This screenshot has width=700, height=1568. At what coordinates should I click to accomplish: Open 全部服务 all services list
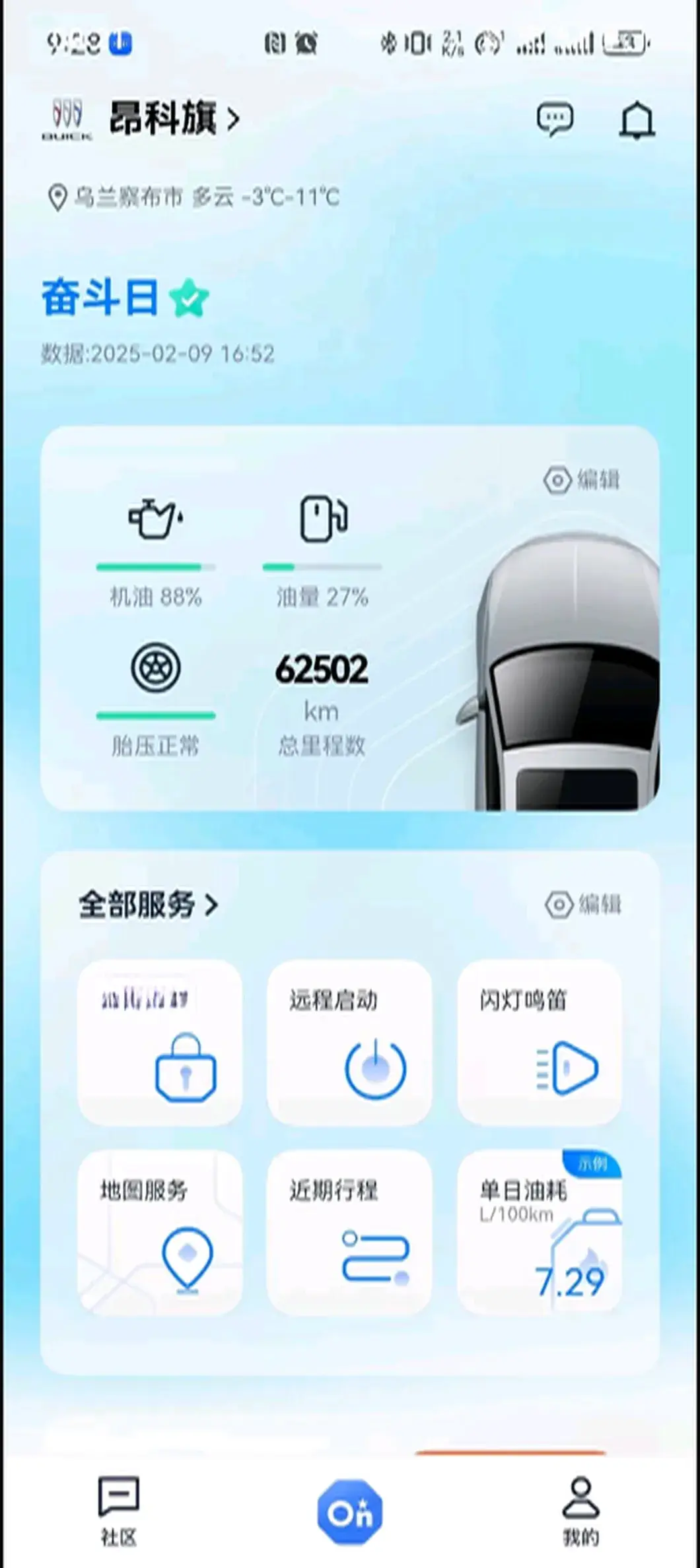148,904
